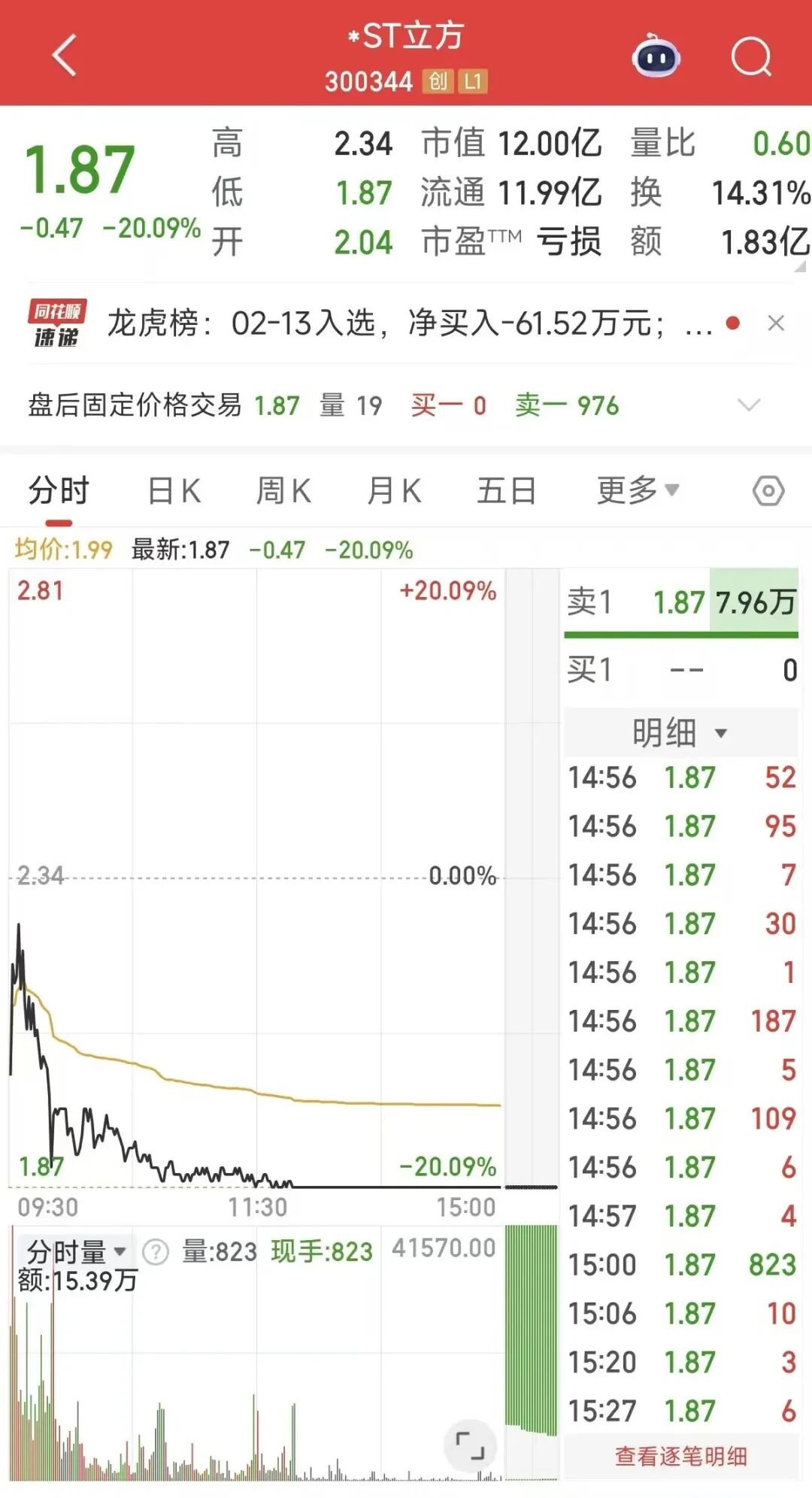This screenshot has width=812, height=1498.
Task: Tap the stock price 1.87 display
Action: pyautogui.click(x=79, y=167)
